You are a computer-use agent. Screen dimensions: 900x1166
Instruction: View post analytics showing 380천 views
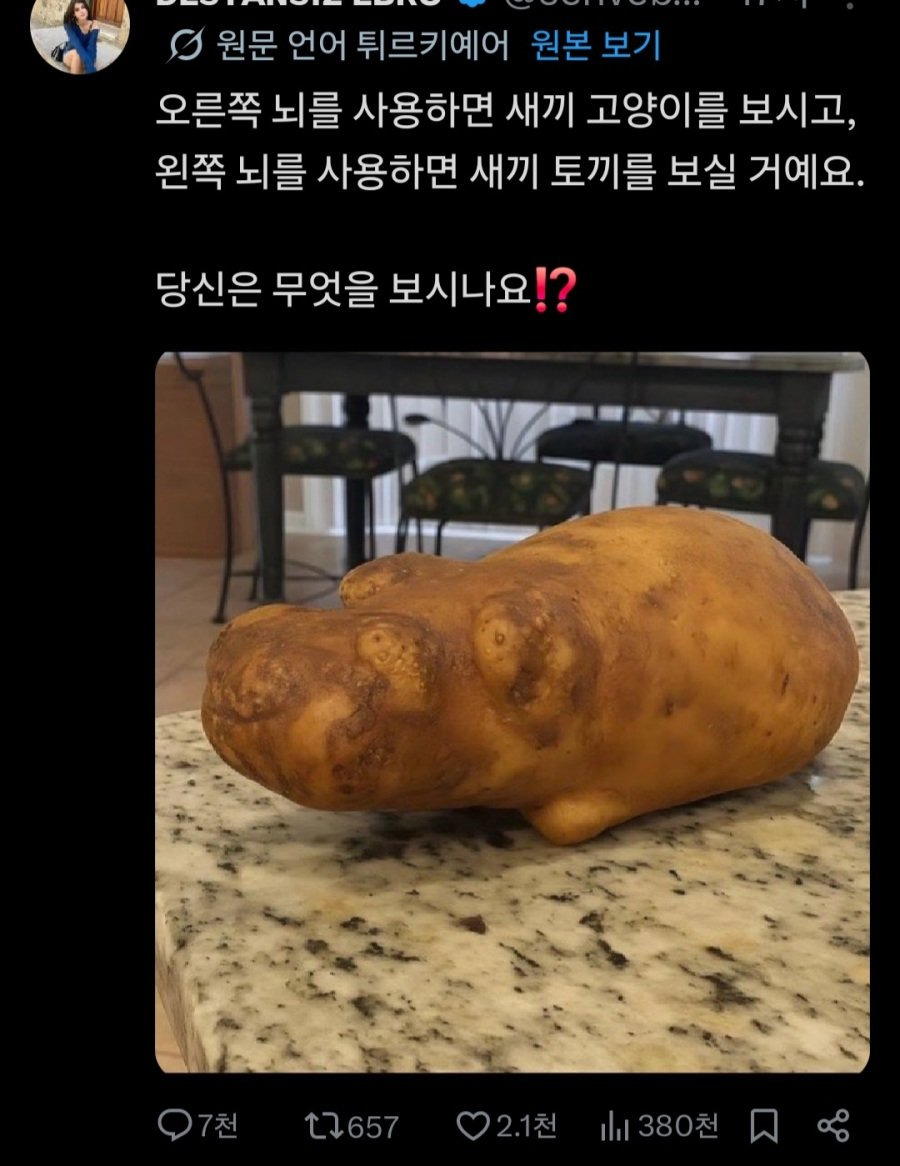pos(659,1126)
